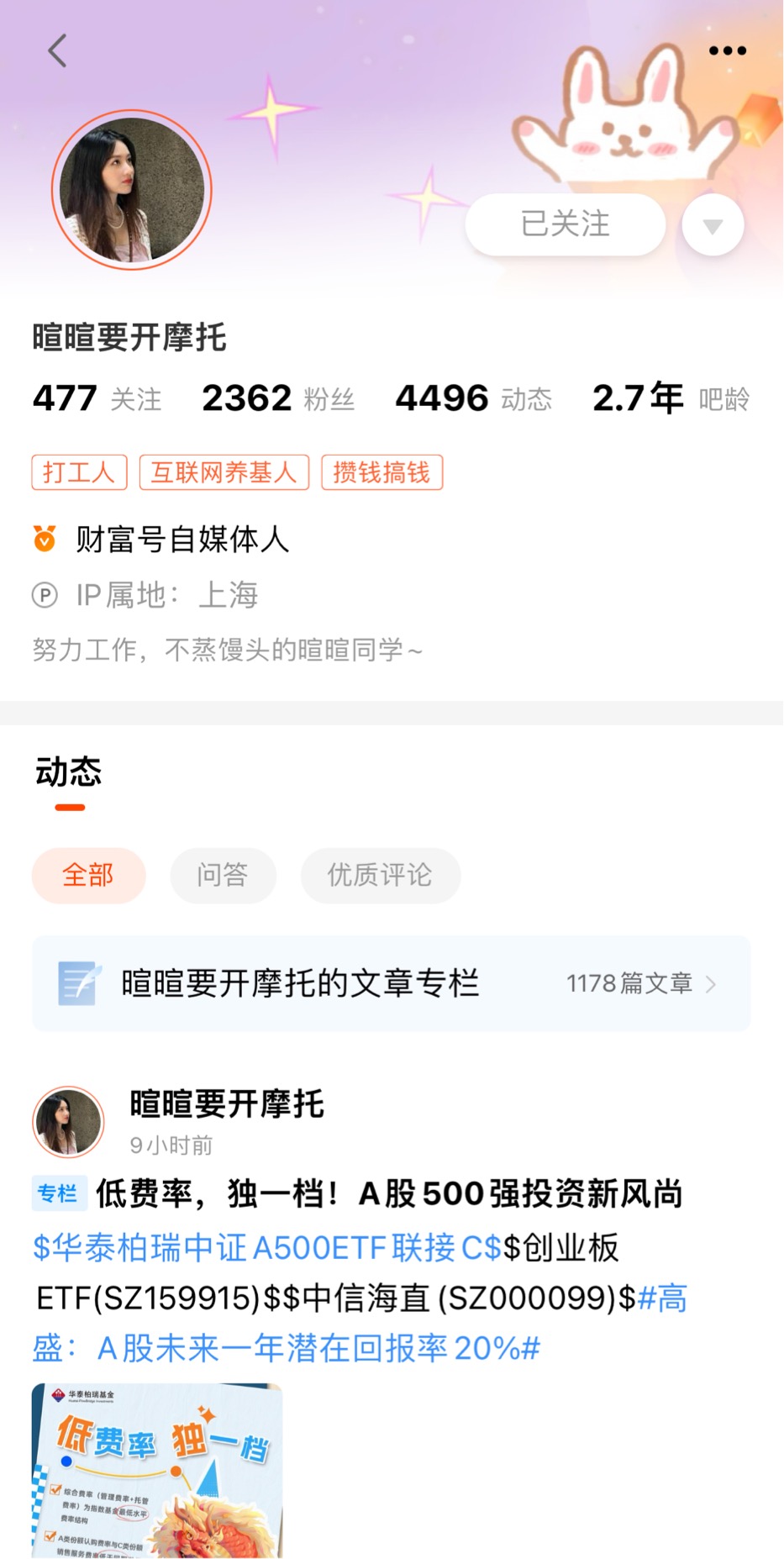Toggle the 已关注 follow state

[x=565, y=224]
